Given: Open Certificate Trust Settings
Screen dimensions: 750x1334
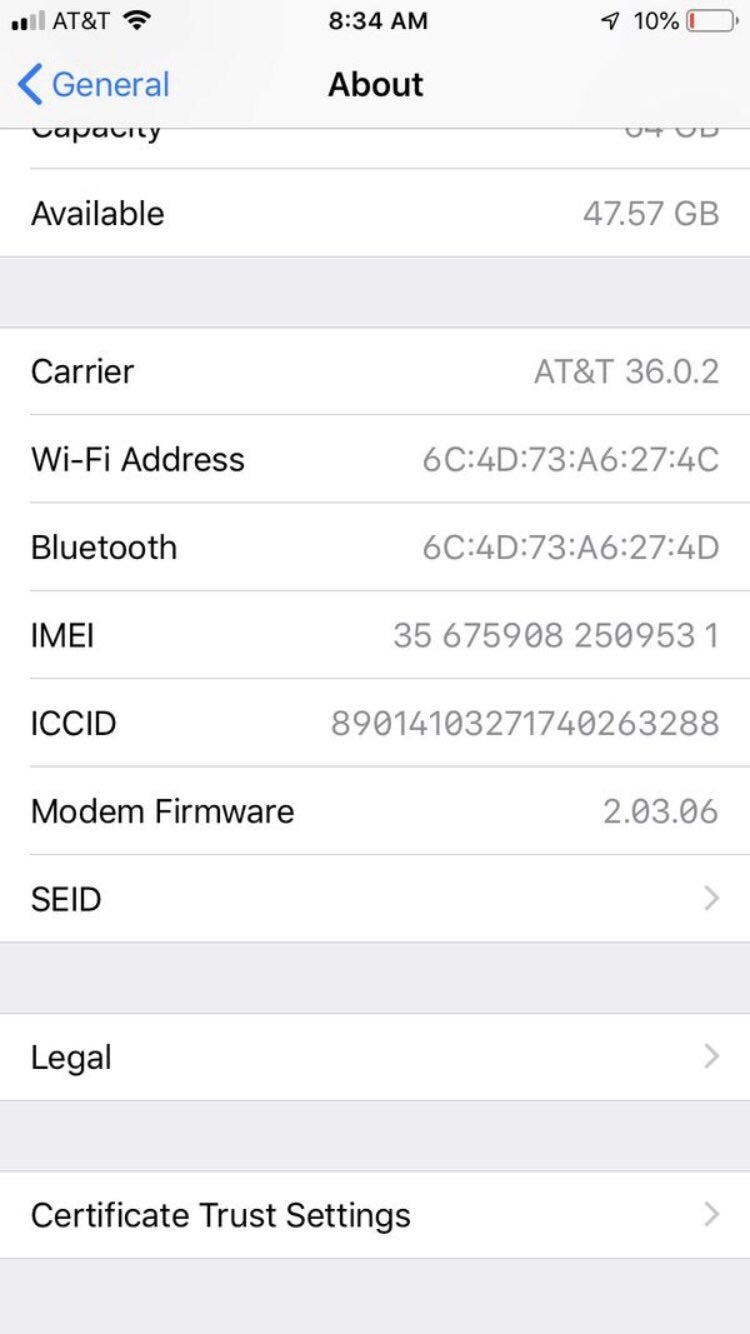Looking at the screenshot, I should point(375,1215).
